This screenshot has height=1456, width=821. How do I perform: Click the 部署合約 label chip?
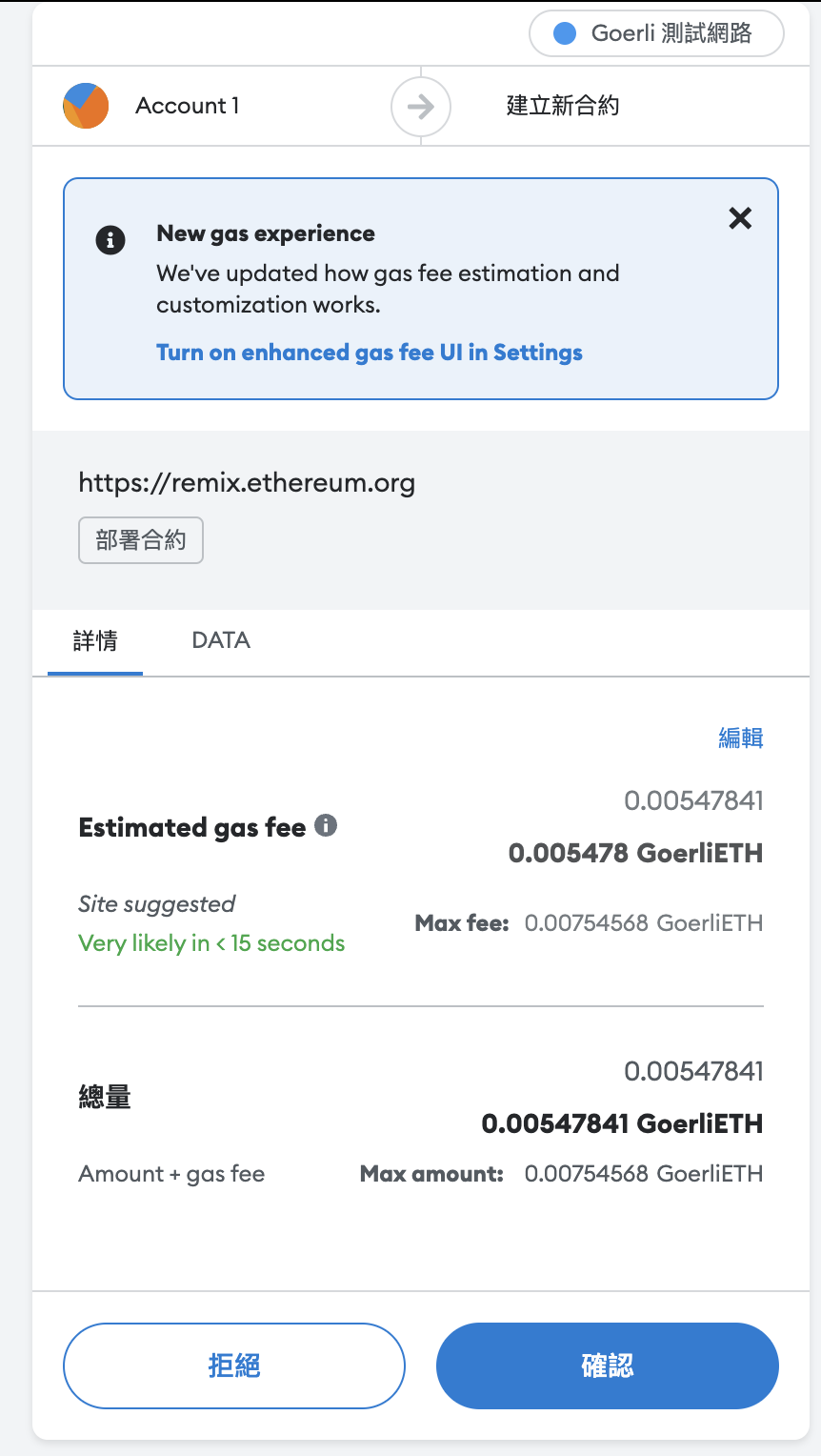point(140,540)
